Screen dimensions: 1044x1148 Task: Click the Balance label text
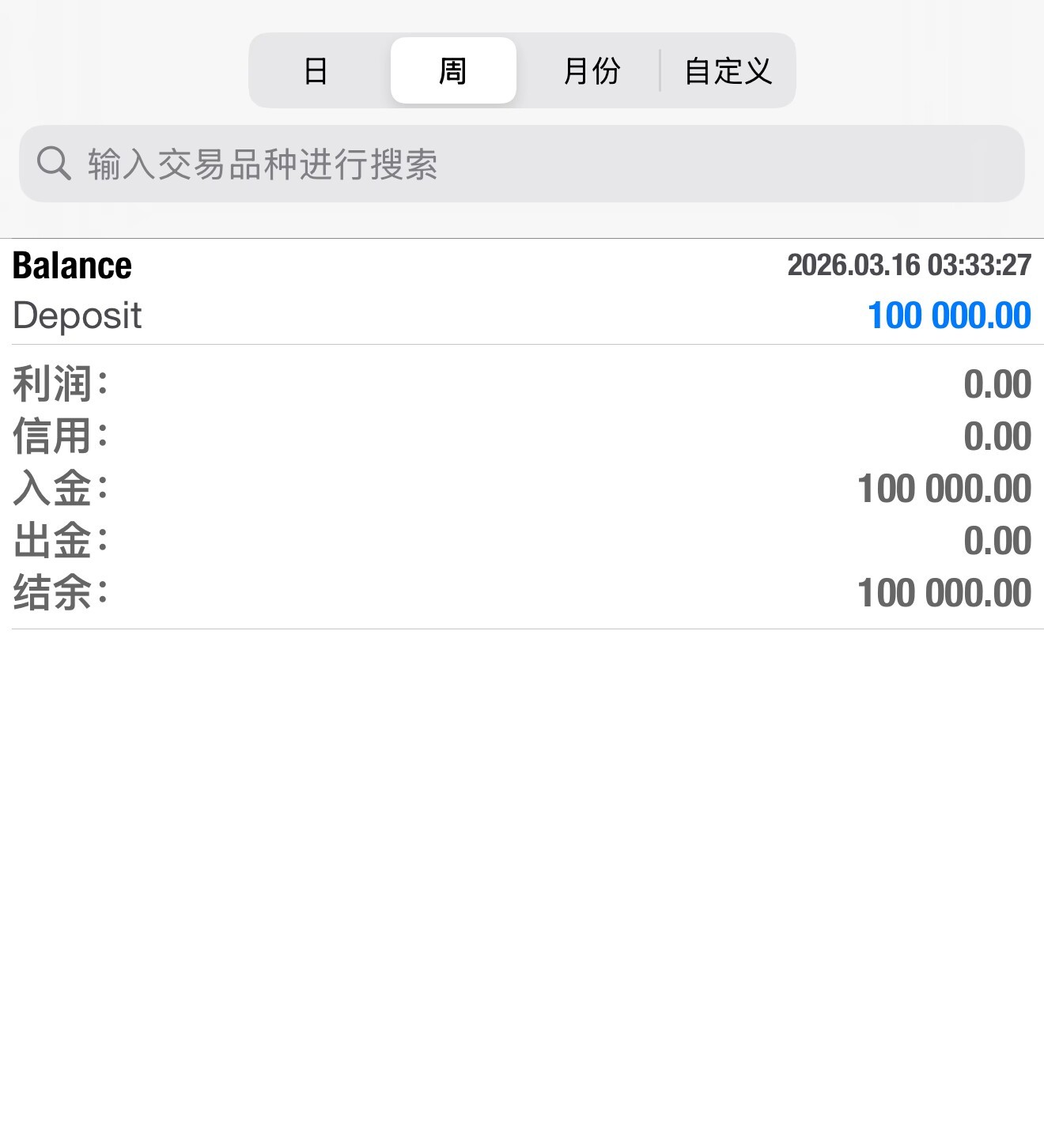click(71, 265)
